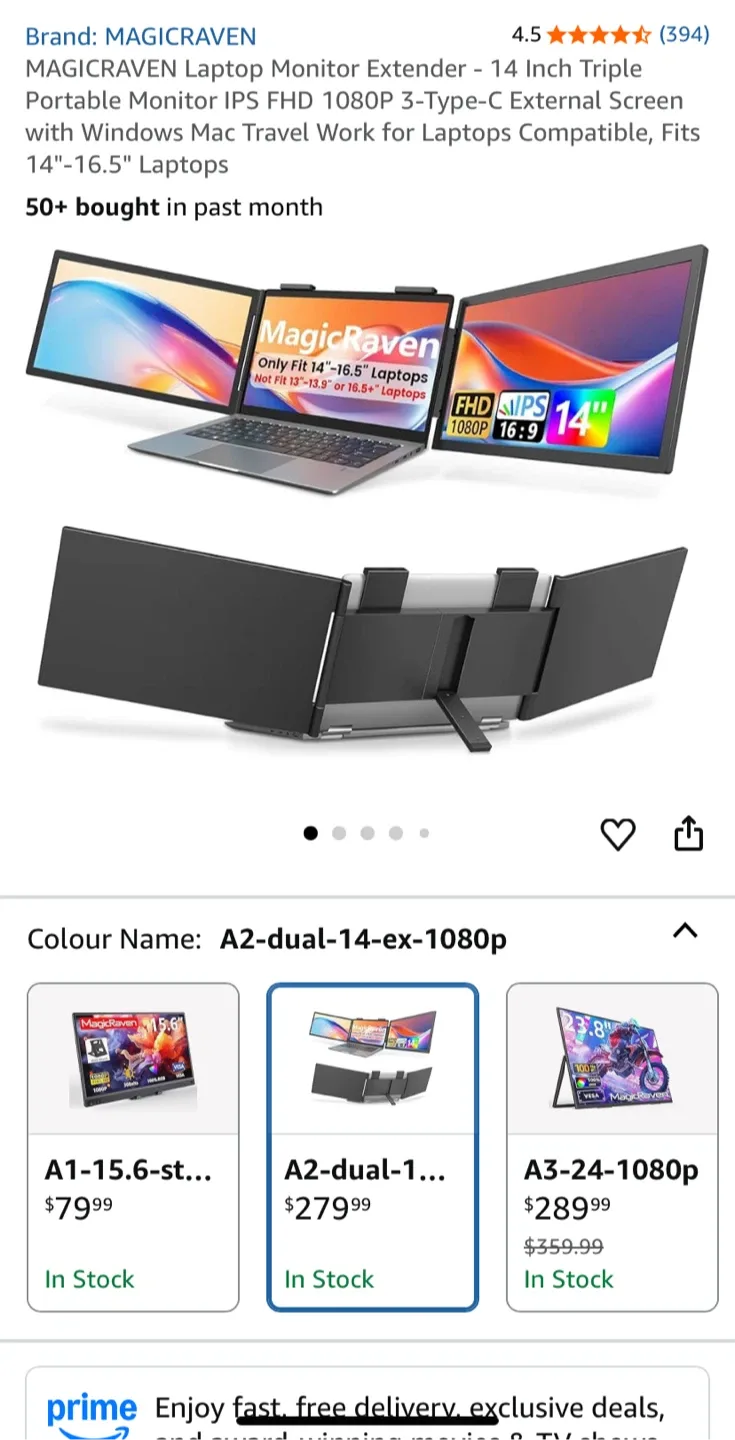Select the A3 monitor thumbnail image

612,1055
